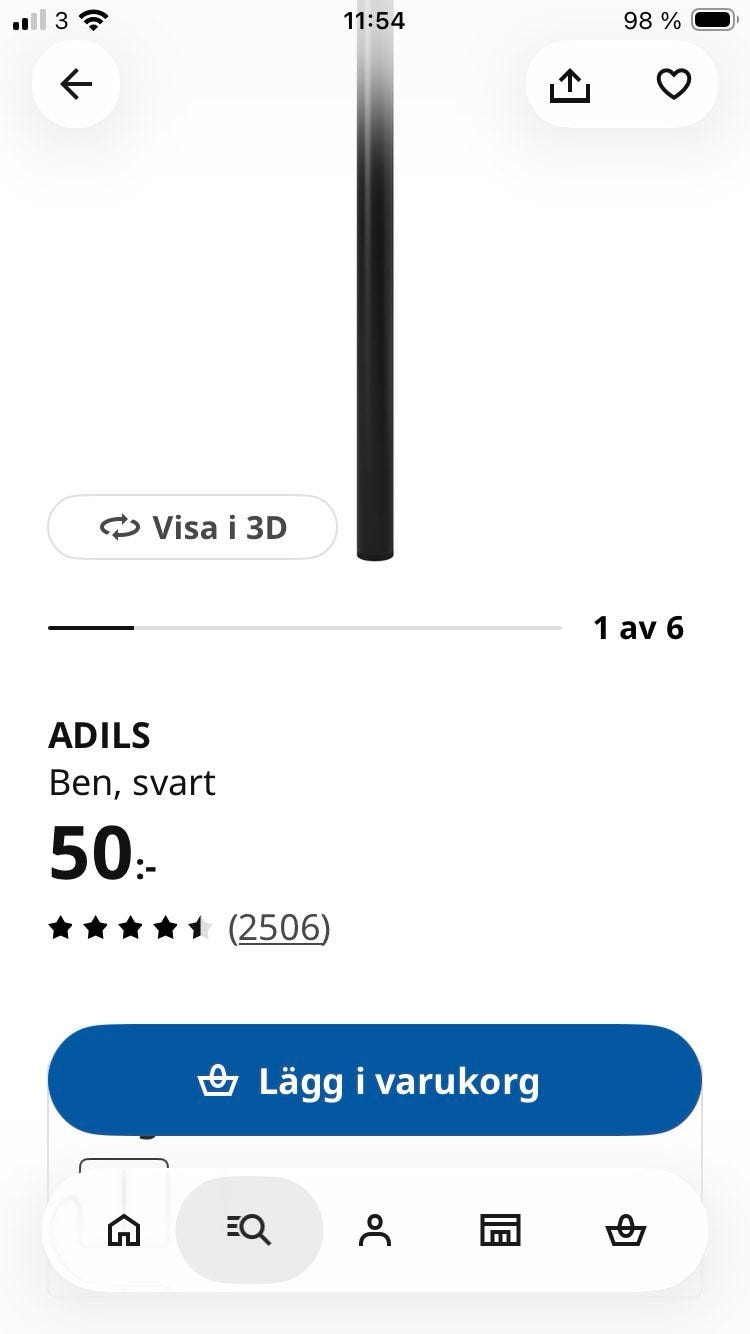Open the search tab in bottom navigation

[249, 1229]
